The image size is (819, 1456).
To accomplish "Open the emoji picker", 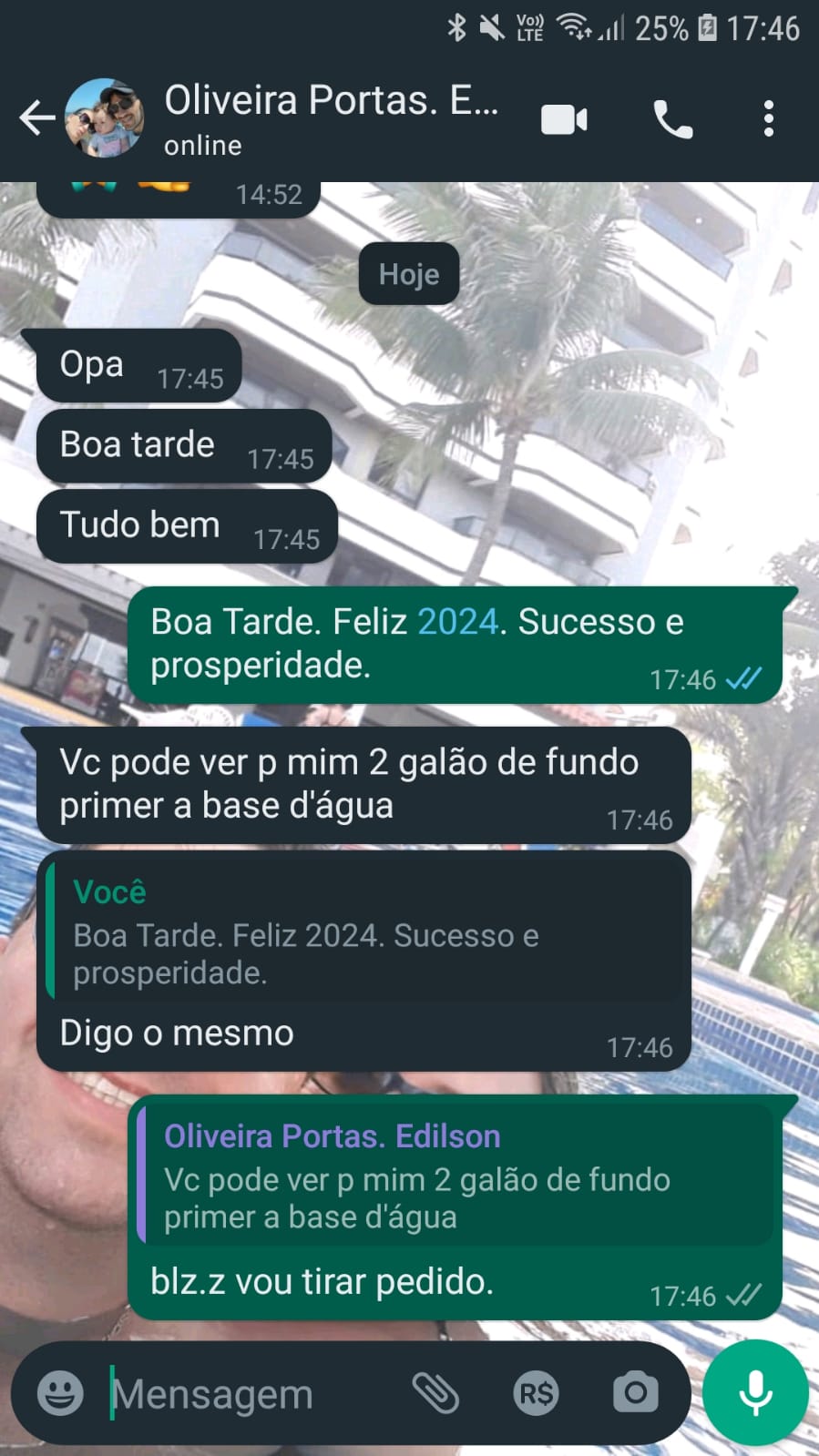I will pyautogui.click(x=60, y=1392).
